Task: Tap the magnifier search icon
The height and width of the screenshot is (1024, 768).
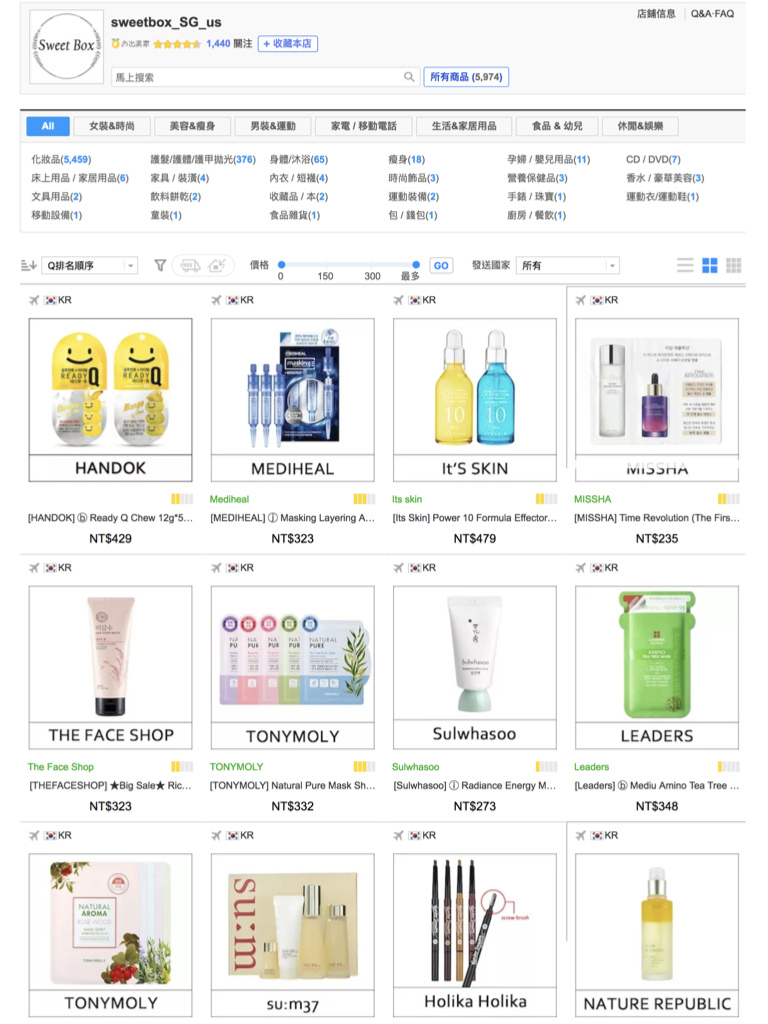Action: point(409,77)
